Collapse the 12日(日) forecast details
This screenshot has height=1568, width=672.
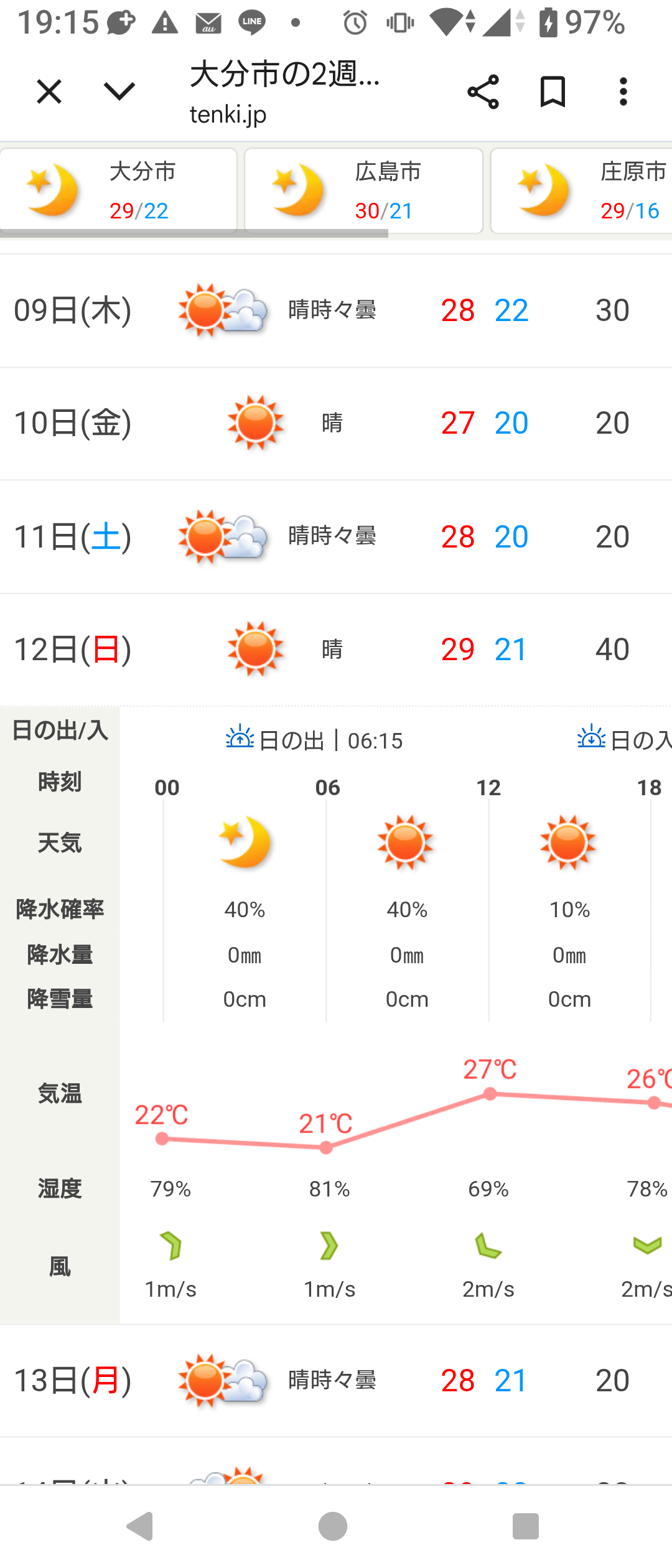click(x=336, y=650)
